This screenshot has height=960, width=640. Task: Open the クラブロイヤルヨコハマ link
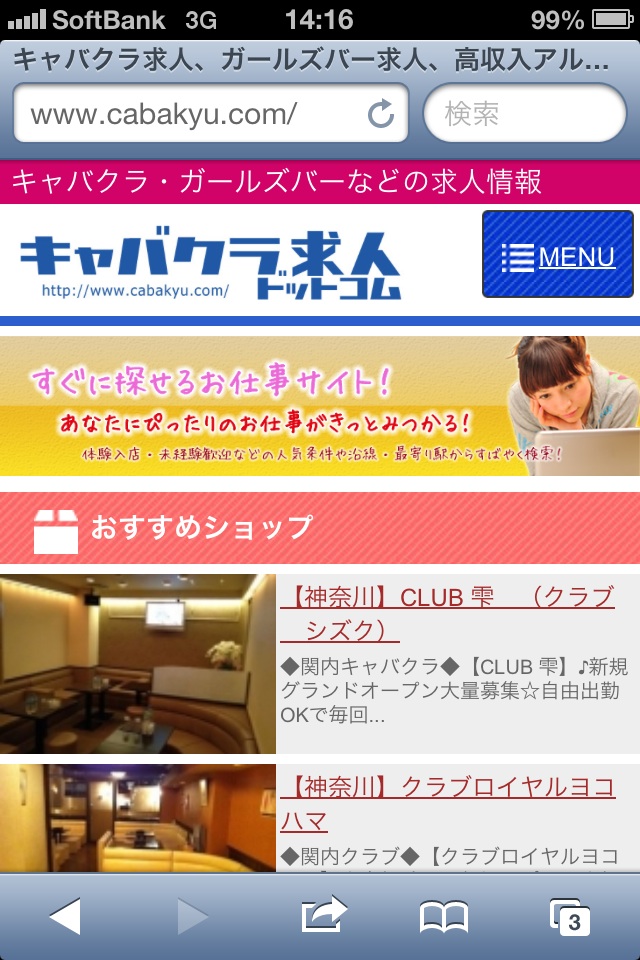pyautogui.click(x=448, y=803)
